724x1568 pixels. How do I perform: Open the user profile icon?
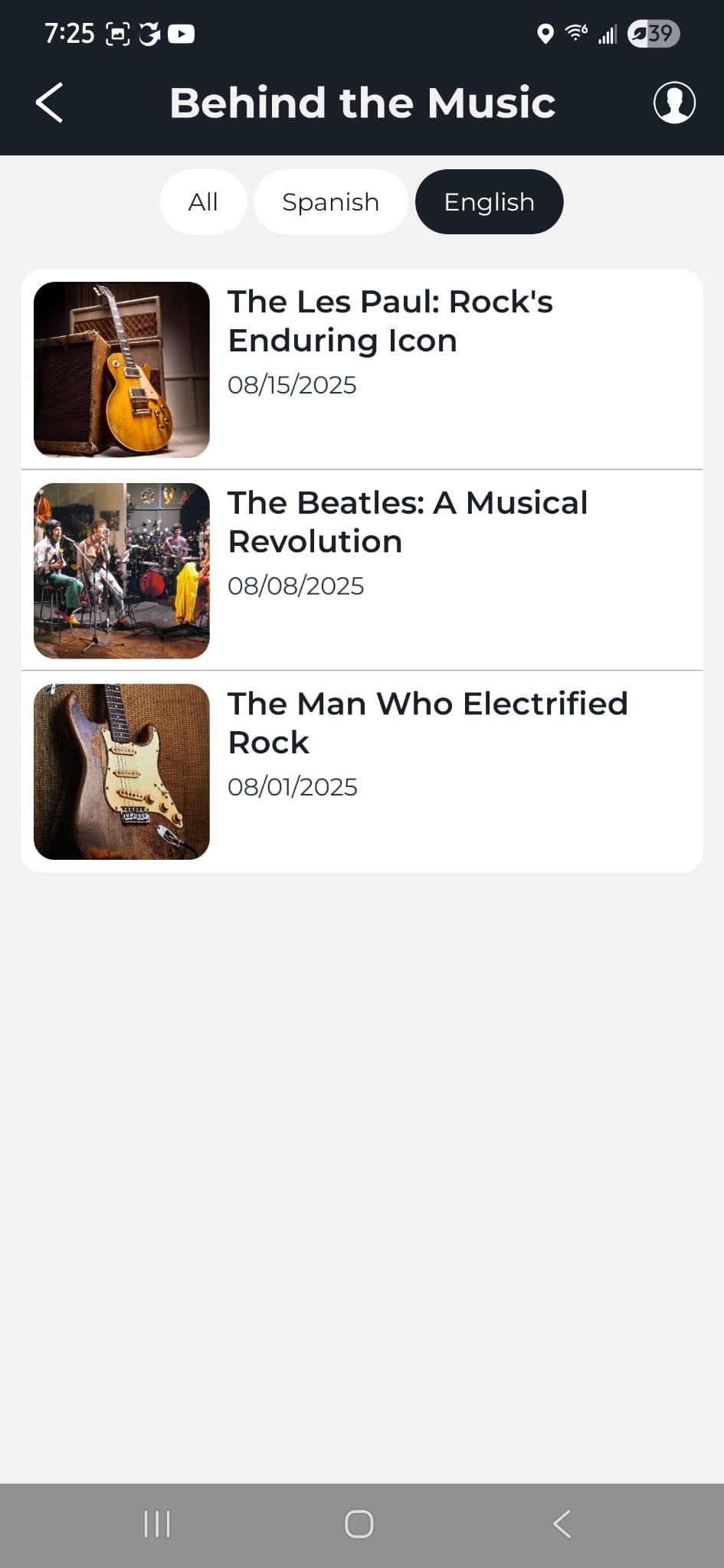point(674,102)
